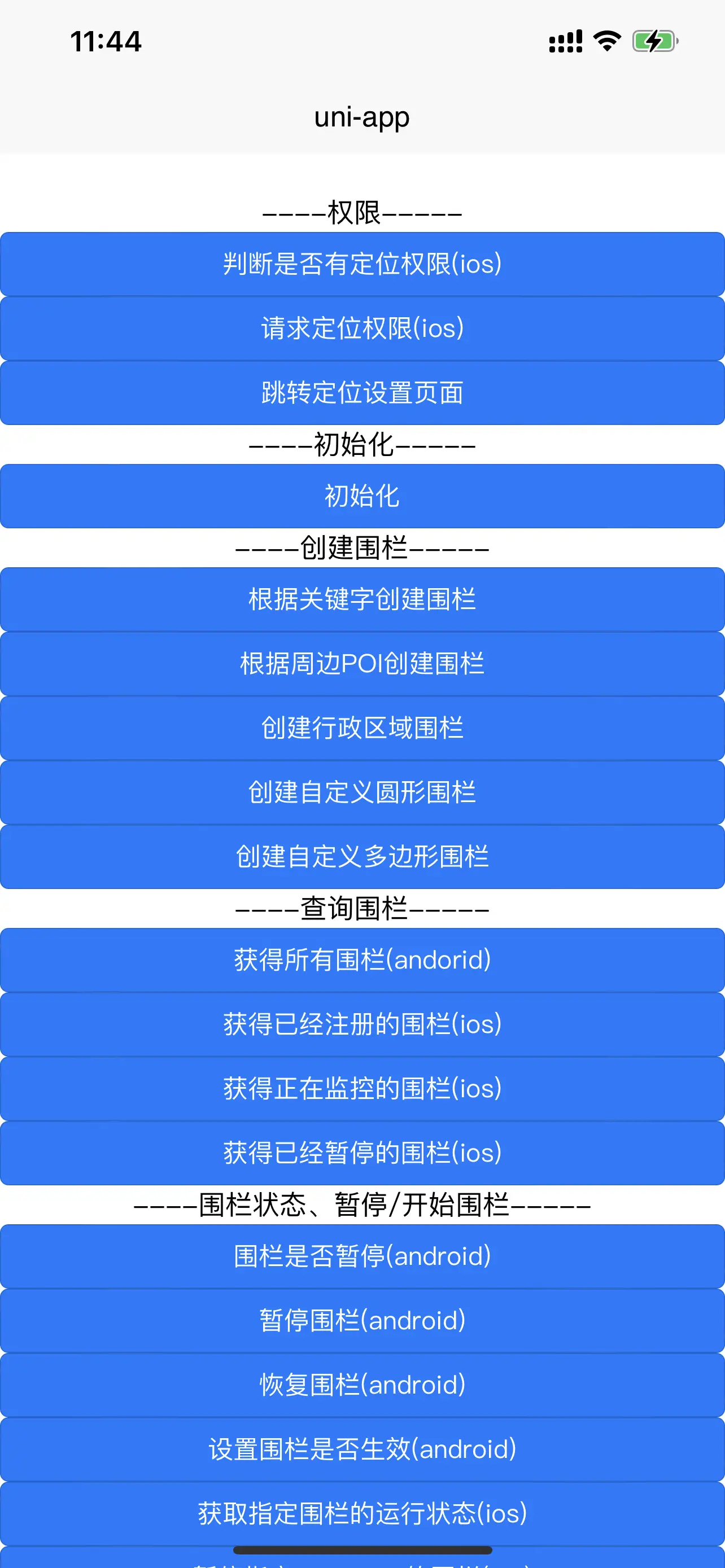This screenshot has width=725, height=1568.
Task: Tap 创建自定义圆形围栏
Action: tap(362, 792)
